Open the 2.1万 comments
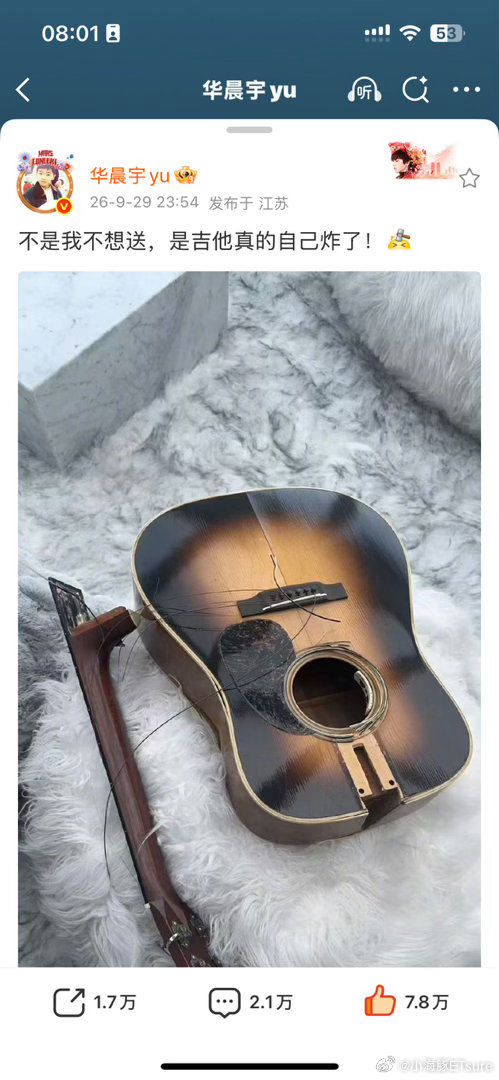Image resolution: width=499 pixels, height=1080 pixels. (251, 1002)
